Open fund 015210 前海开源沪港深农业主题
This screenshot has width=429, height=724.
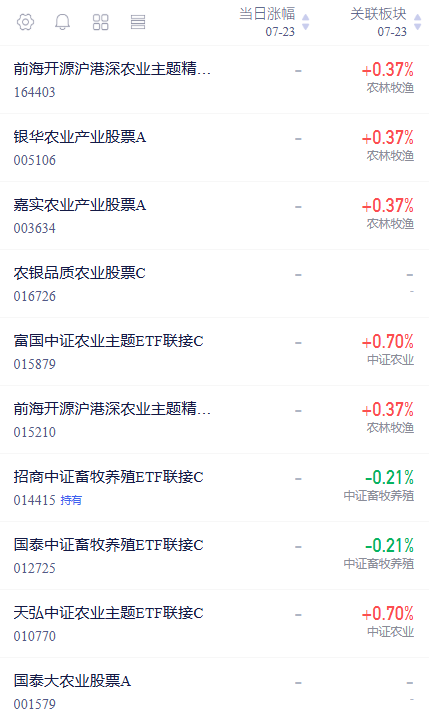[214, 419]
